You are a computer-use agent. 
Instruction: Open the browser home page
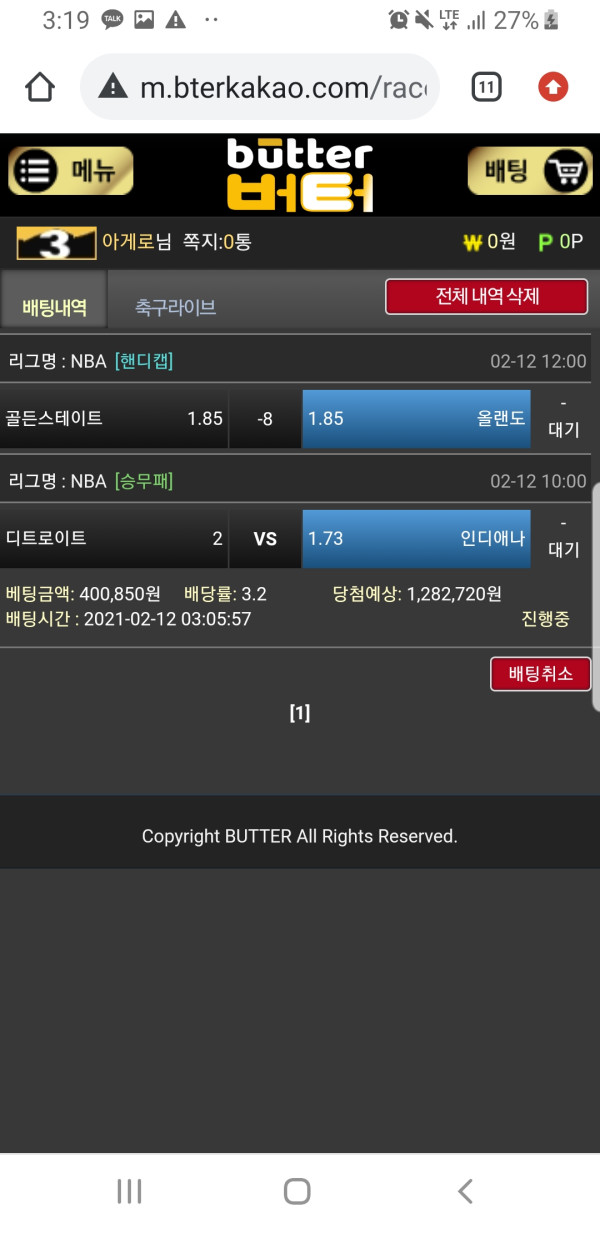40,88
